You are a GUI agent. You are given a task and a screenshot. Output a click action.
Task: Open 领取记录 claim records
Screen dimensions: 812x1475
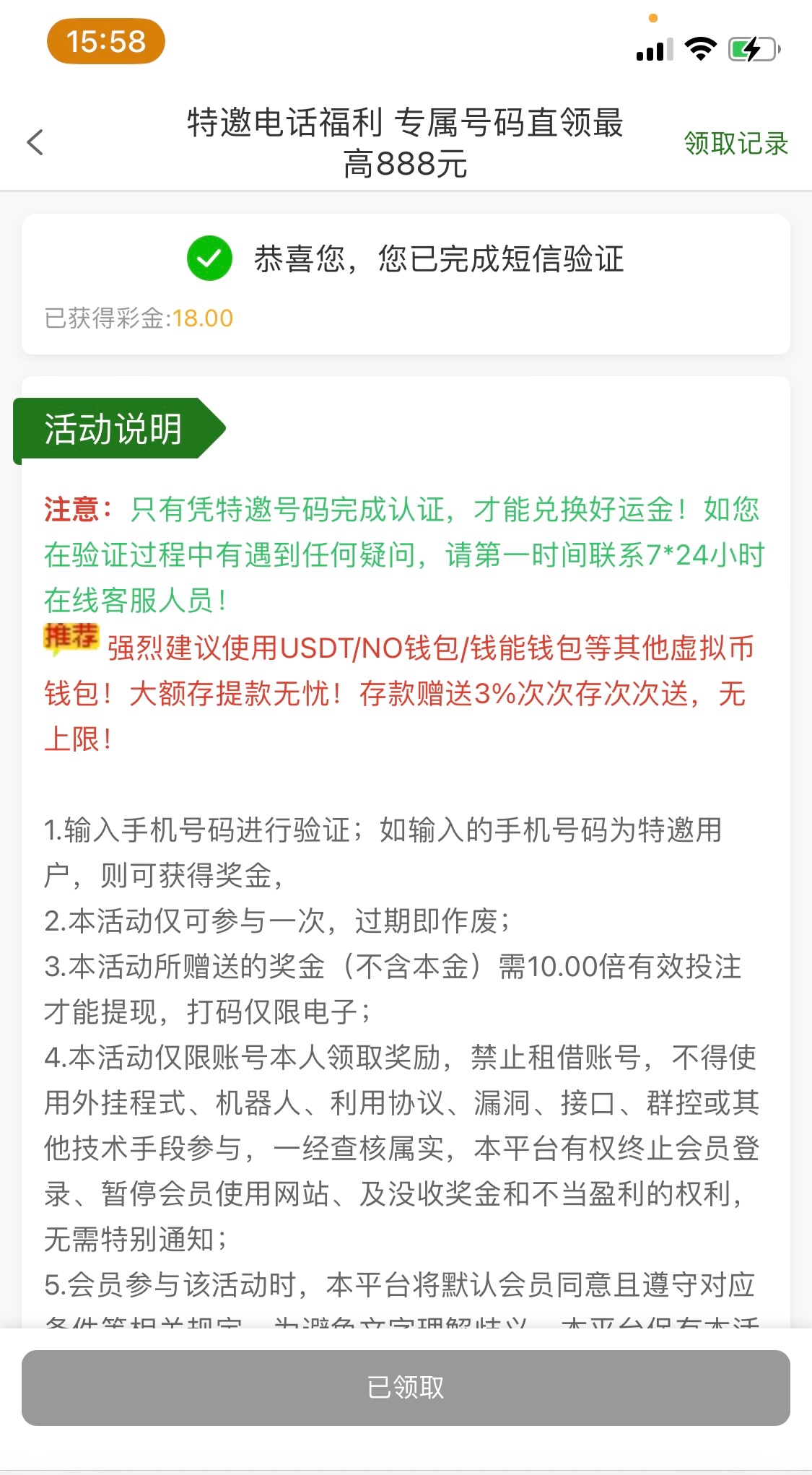(x=735, y=143)
